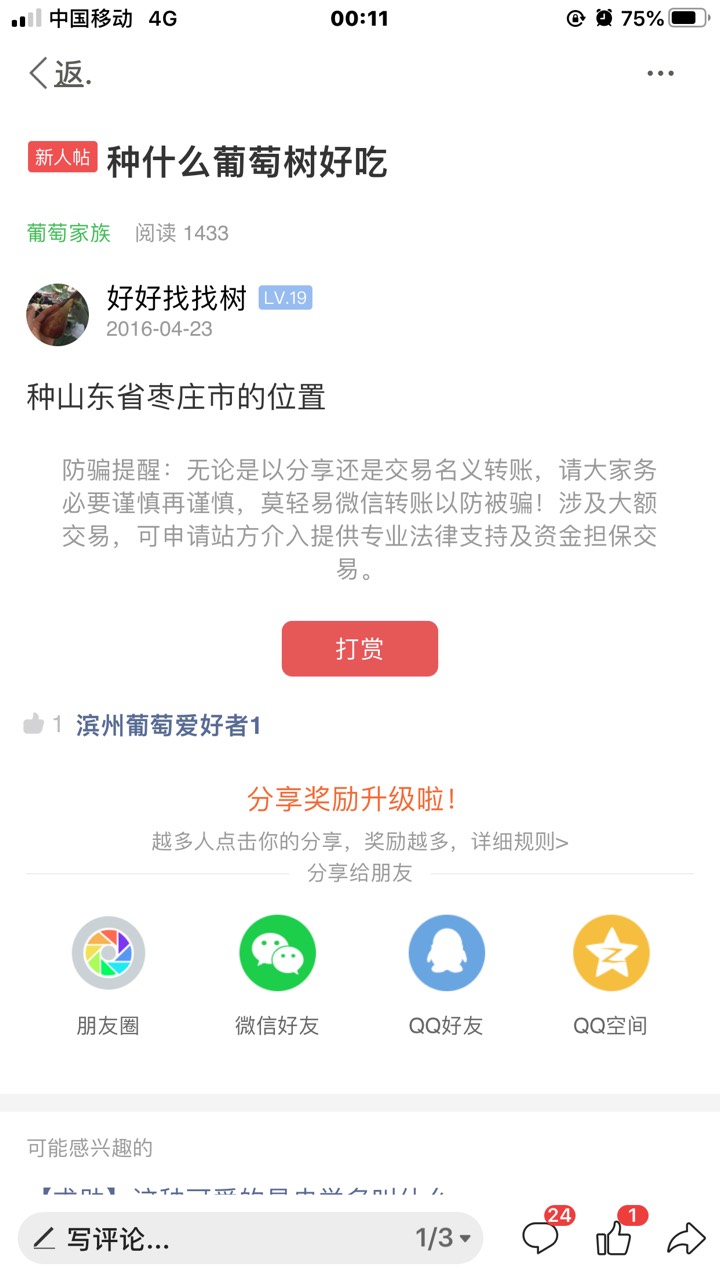Open the three-dot overflow menu
The image size is (720, 1280).
pyautogui.click(x=660, y=73)
